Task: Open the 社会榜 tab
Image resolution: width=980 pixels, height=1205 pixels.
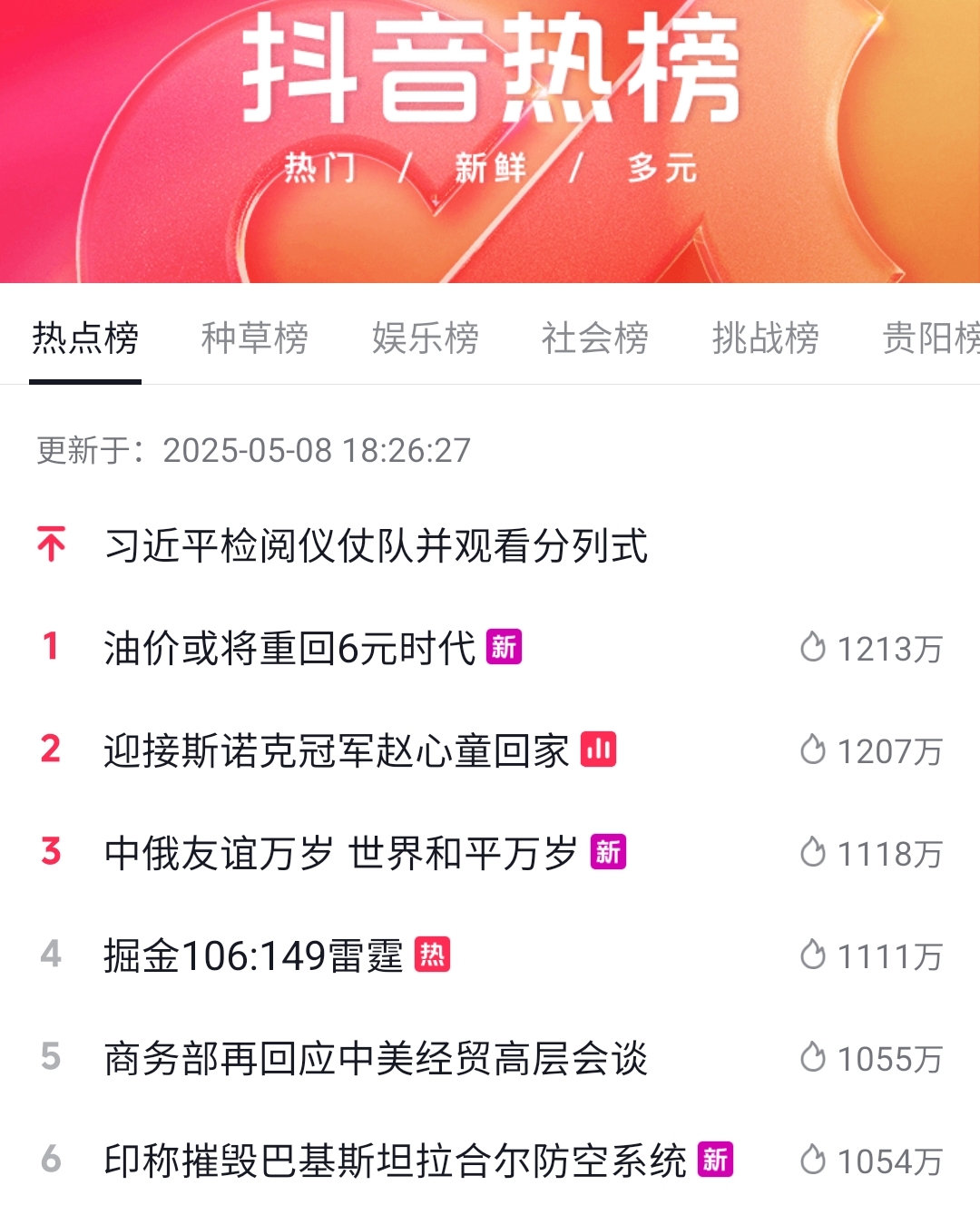Action: point(595,338)
